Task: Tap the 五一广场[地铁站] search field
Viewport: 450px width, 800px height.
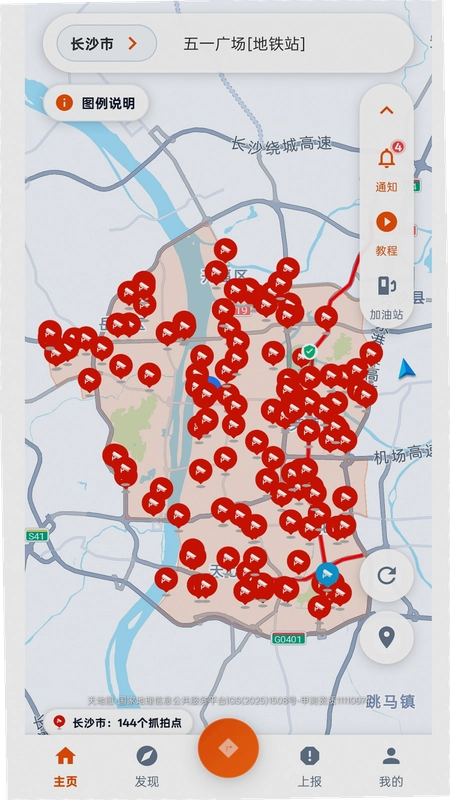Action: [244, 44]
